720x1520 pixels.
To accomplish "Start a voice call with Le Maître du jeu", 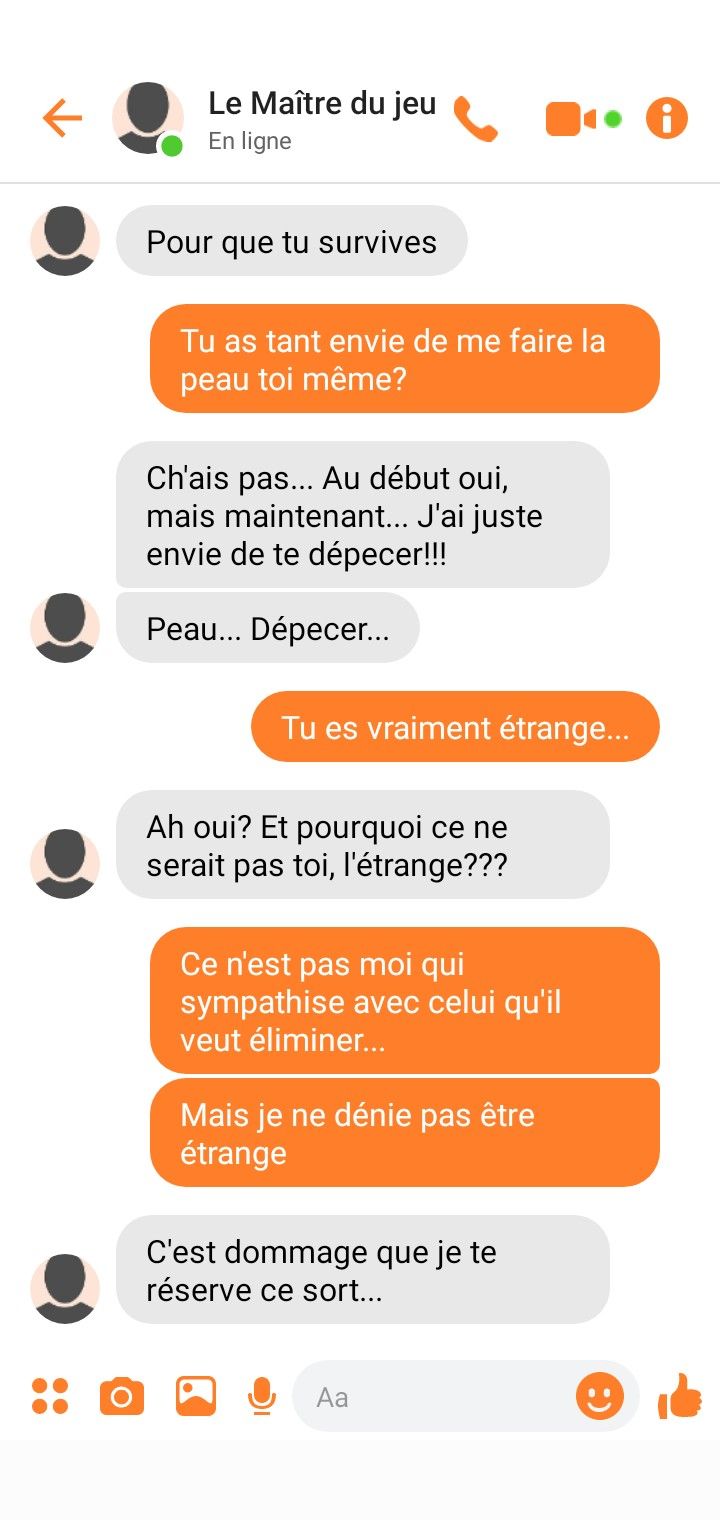I will (476, 119).
